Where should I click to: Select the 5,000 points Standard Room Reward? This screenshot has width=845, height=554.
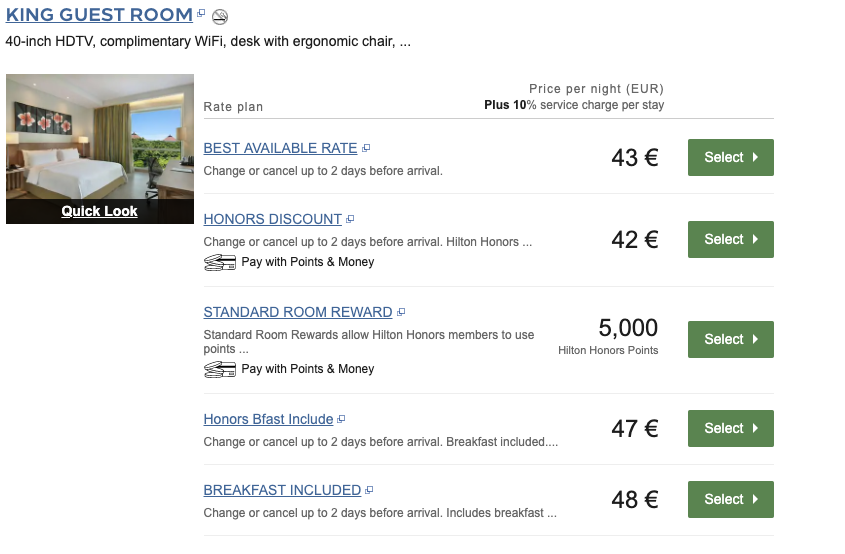click(x=730, y=339)
